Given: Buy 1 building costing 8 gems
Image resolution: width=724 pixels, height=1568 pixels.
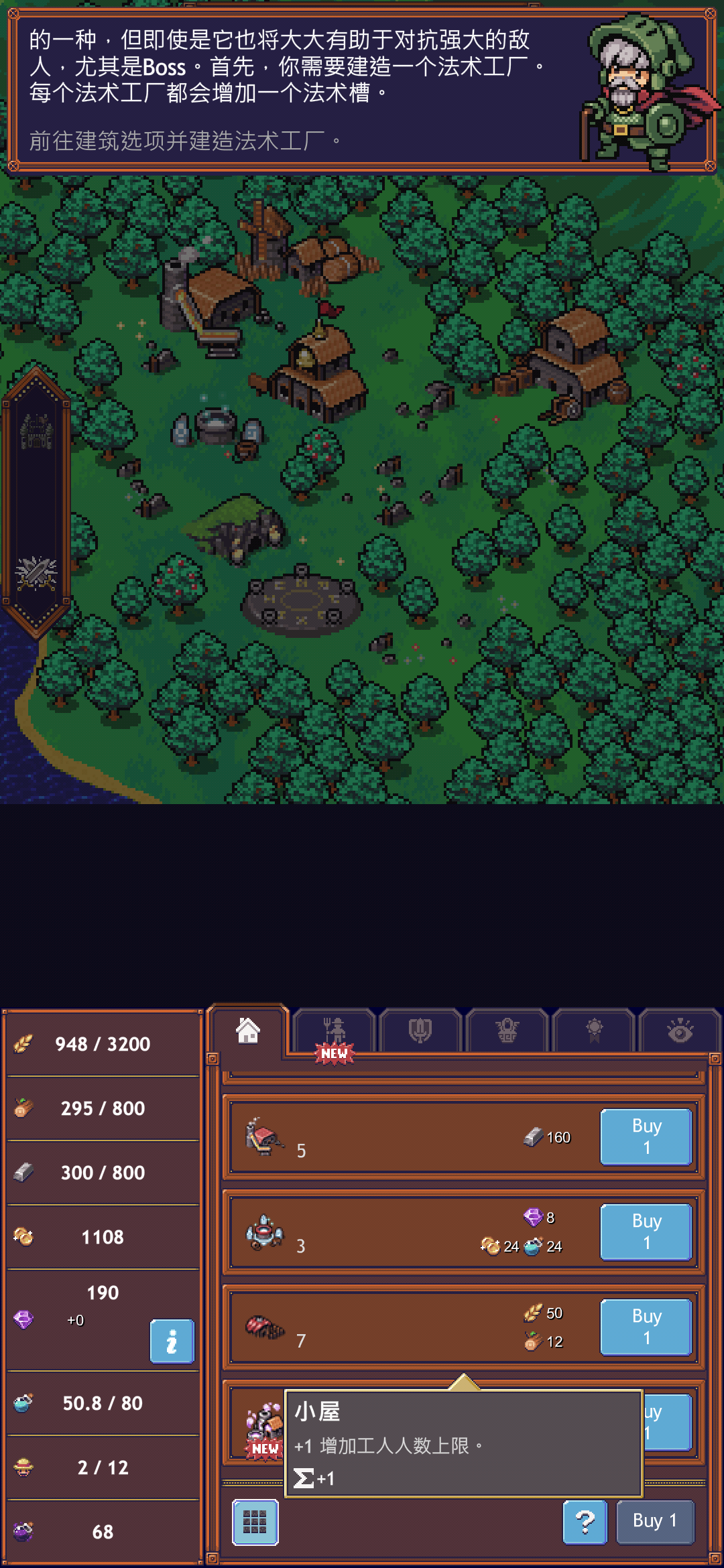Looking at the screenshot, I should click(646, 1232).
